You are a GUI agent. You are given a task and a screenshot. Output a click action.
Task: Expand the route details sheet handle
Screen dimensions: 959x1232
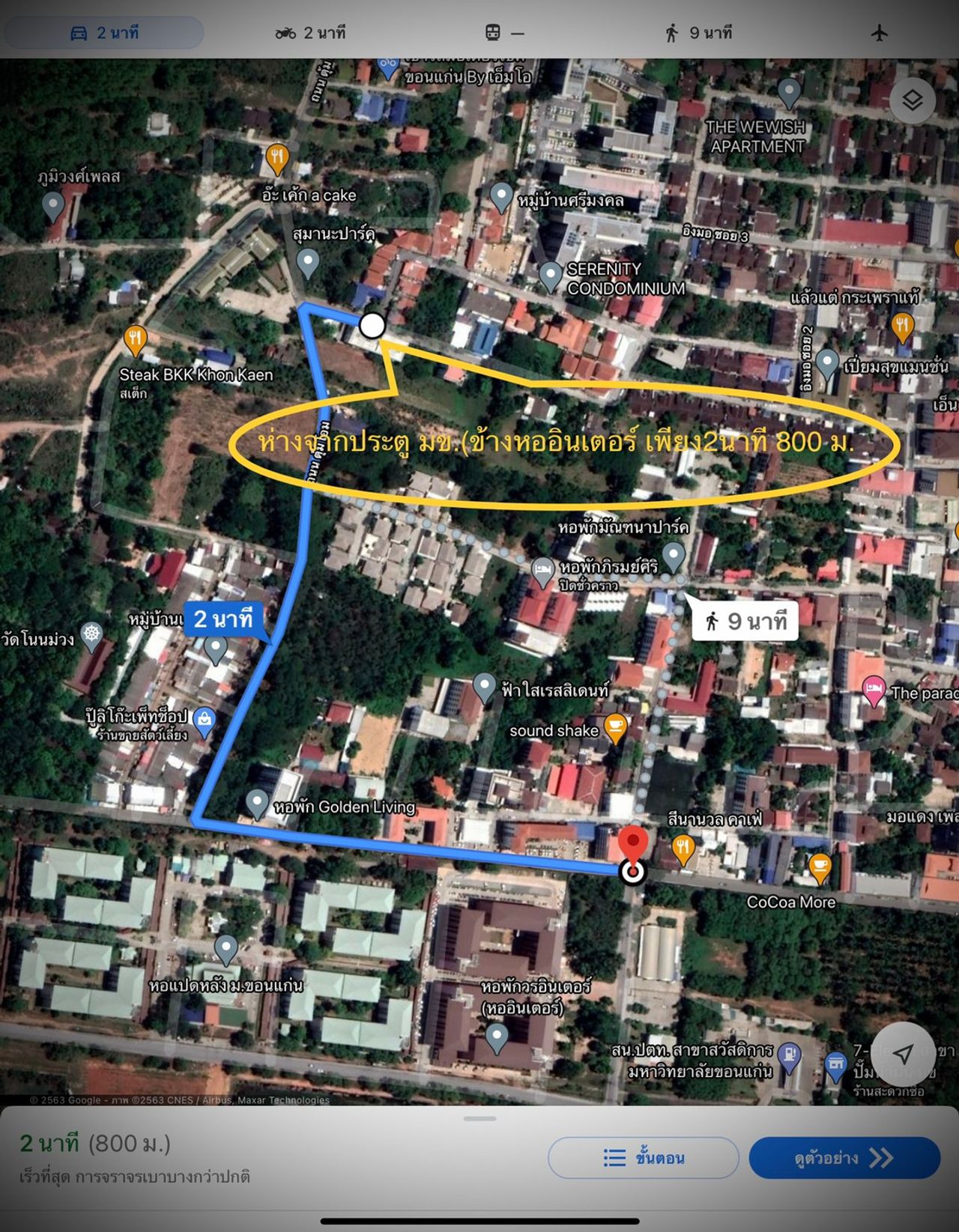479,1119
